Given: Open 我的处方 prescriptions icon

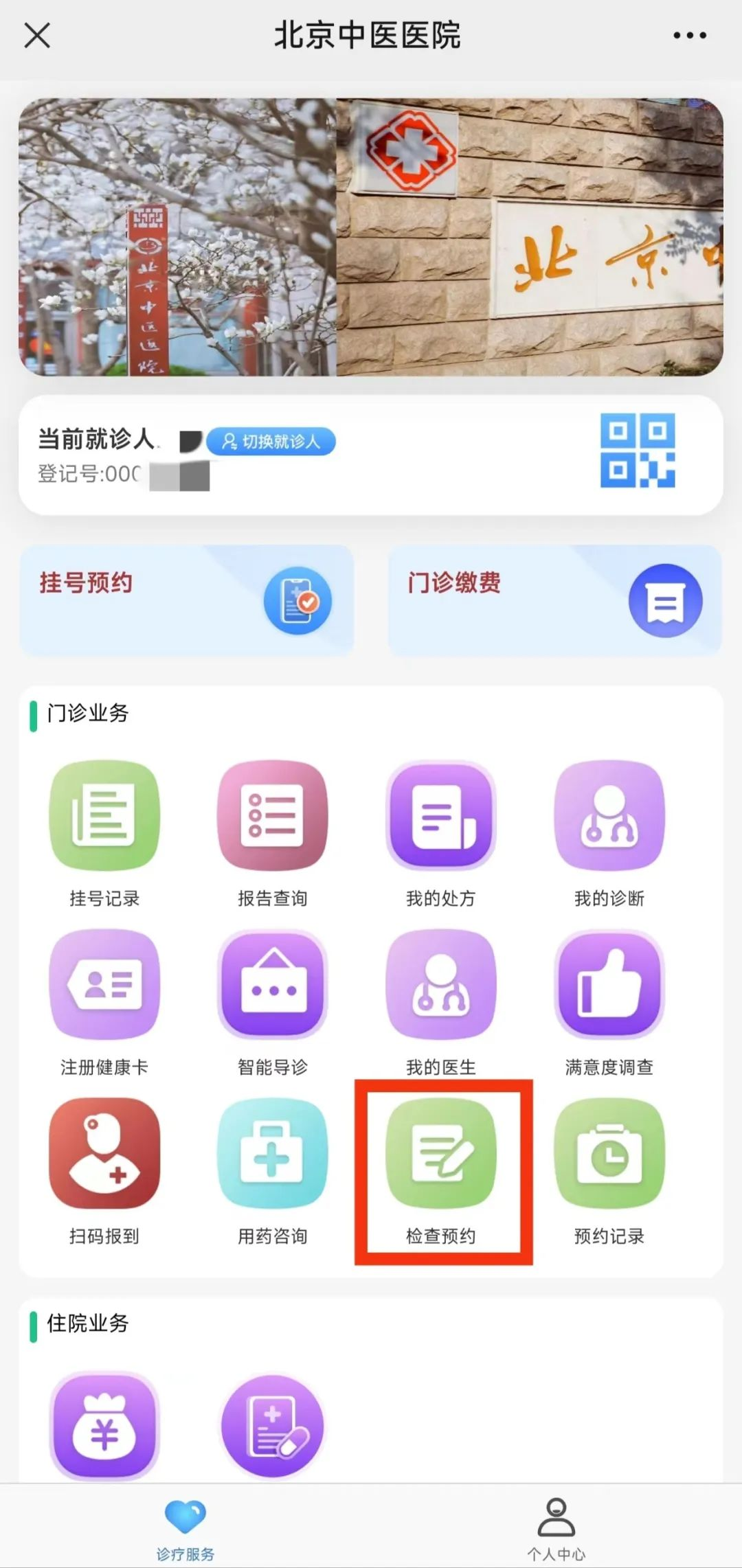Looking at the screenshot, I should (442, 817).
